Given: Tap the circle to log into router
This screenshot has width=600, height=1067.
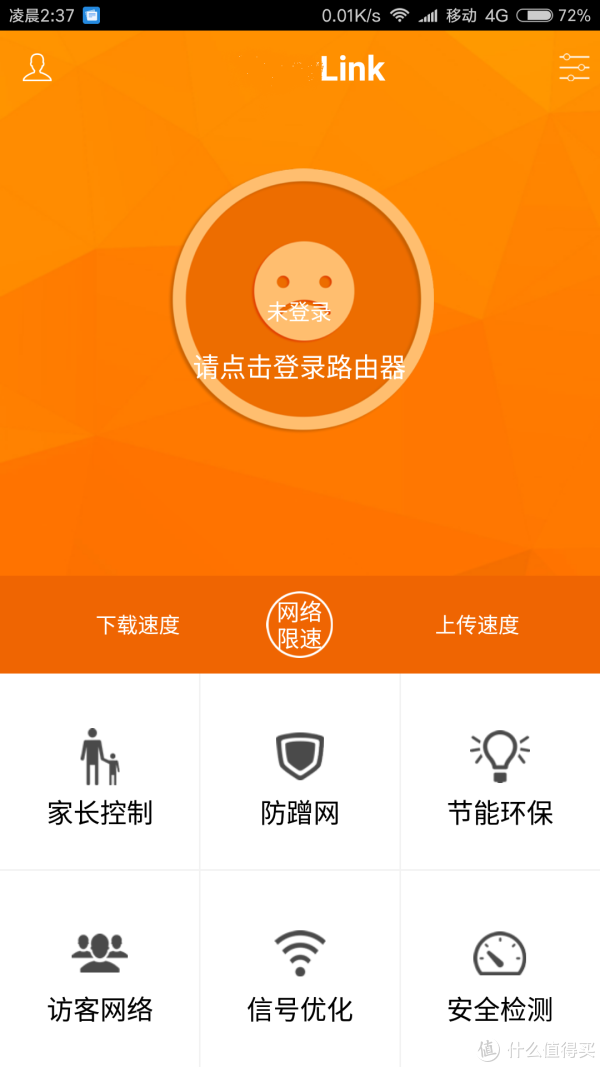Looking at the screenshot, I should click(x=303, y=299).
